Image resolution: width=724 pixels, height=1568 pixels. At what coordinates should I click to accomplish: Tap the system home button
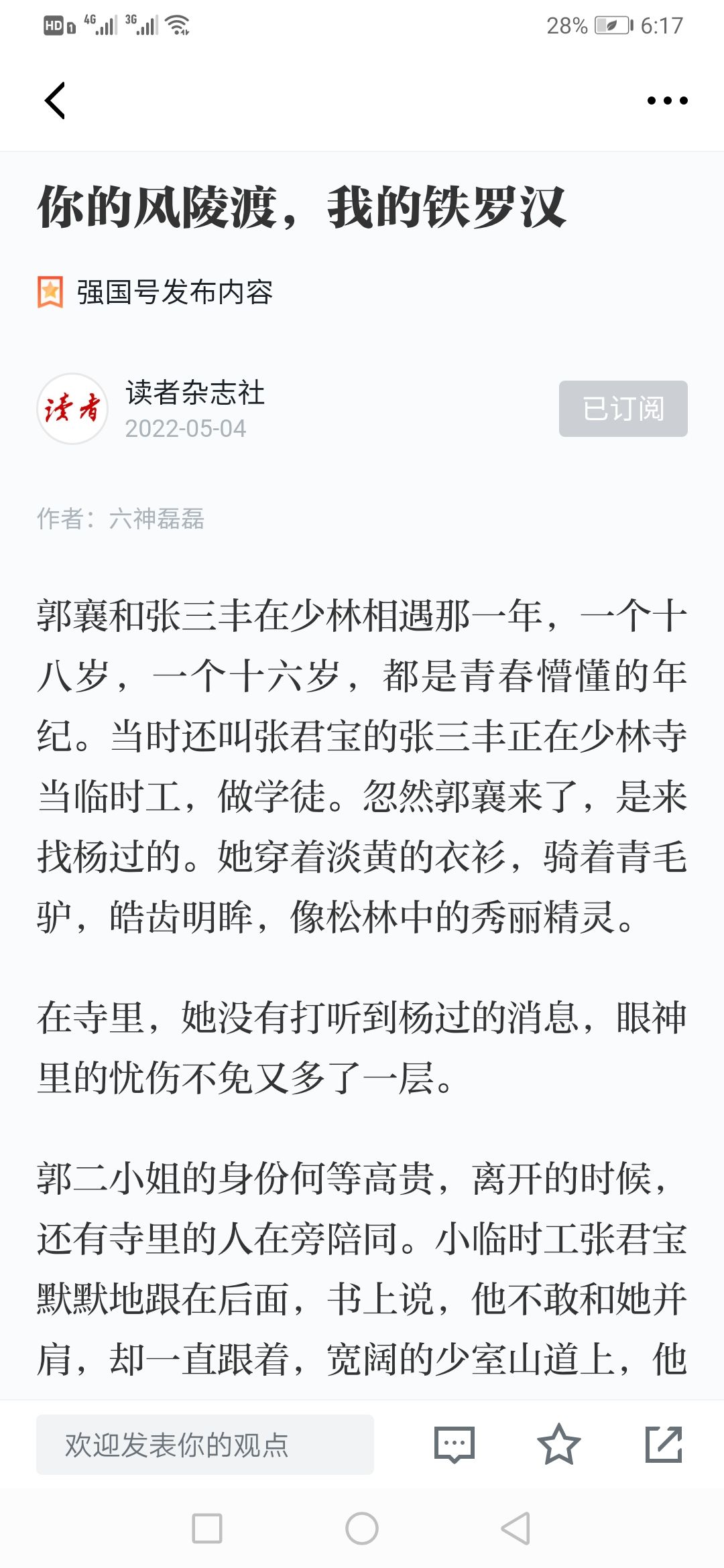click(x=362, y=1528)
